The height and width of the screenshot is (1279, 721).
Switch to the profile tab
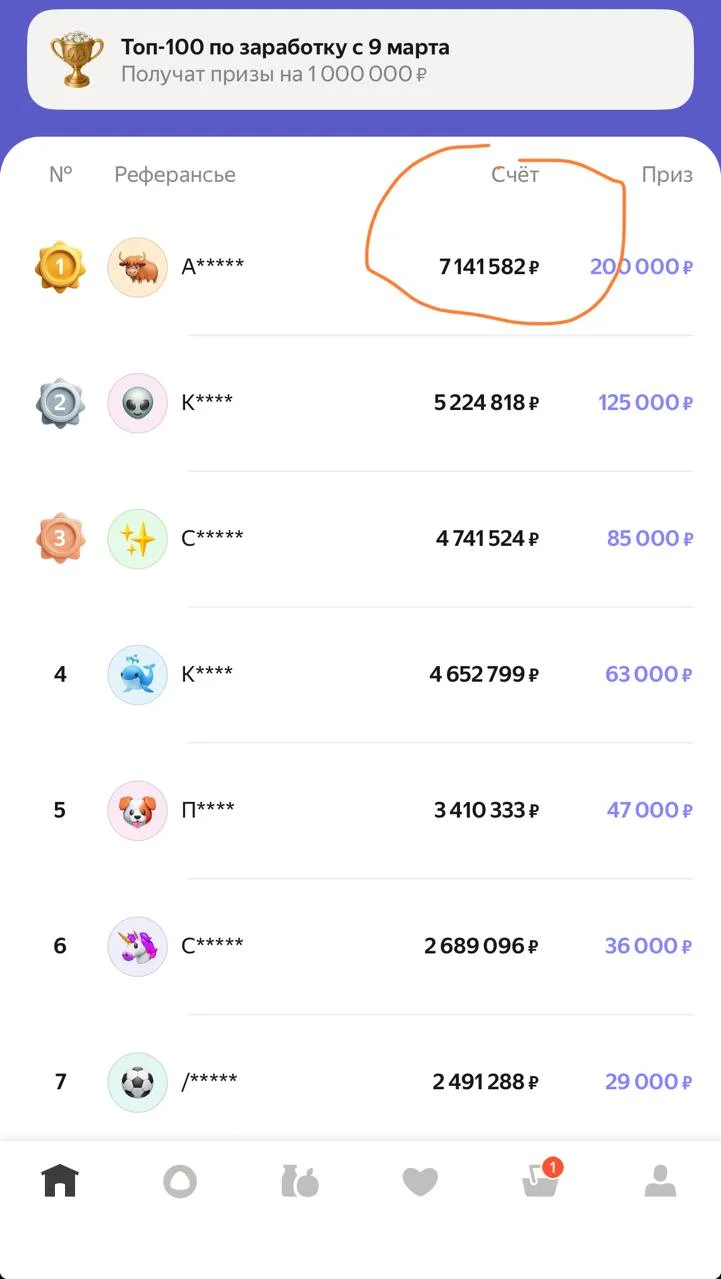click(x=660, y=1182)
